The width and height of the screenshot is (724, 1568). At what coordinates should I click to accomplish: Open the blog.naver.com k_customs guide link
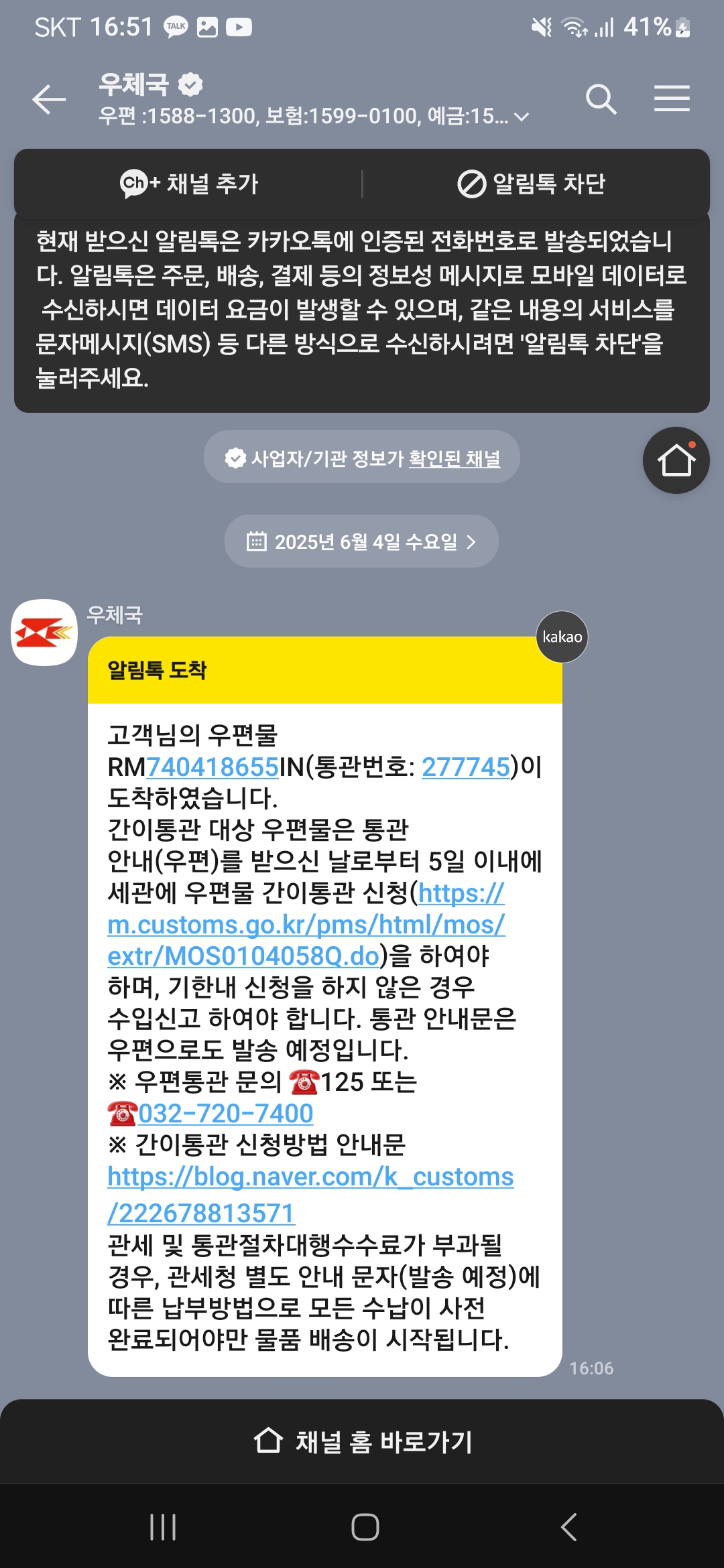tap(310, 1177)
